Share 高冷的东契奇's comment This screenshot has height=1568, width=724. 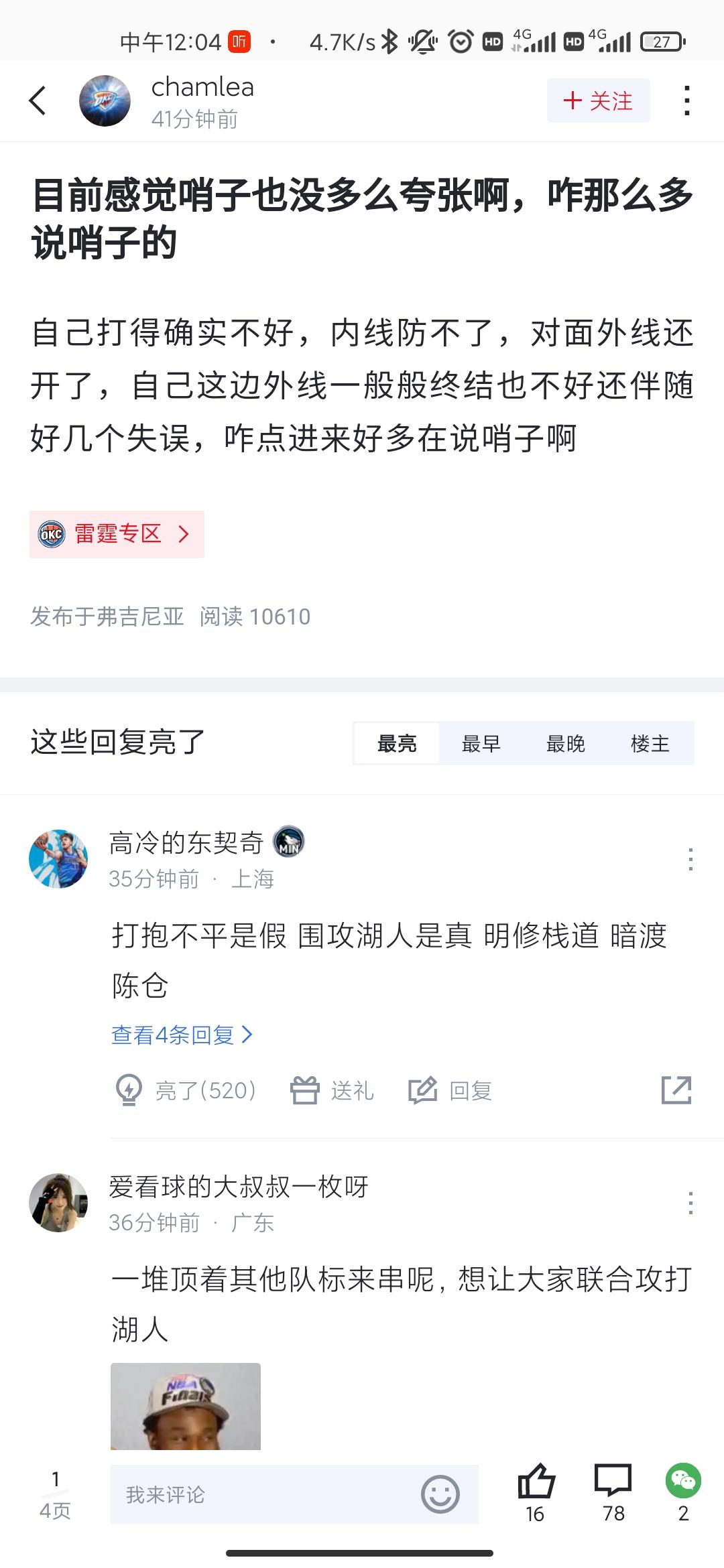pyautogui.click(x=676, y=1090)
